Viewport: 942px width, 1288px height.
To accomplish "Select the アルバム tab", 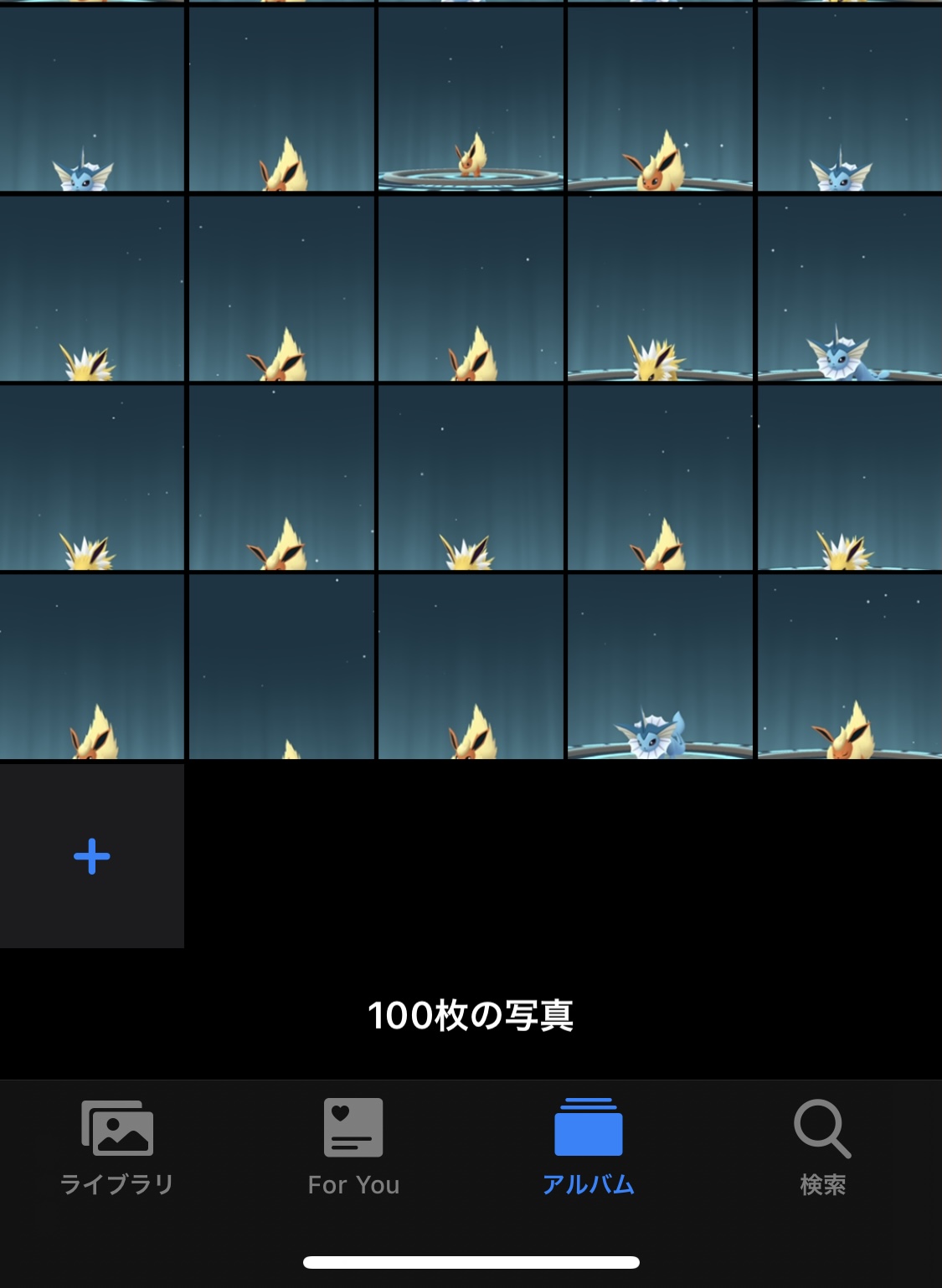I will (588, 1147).
